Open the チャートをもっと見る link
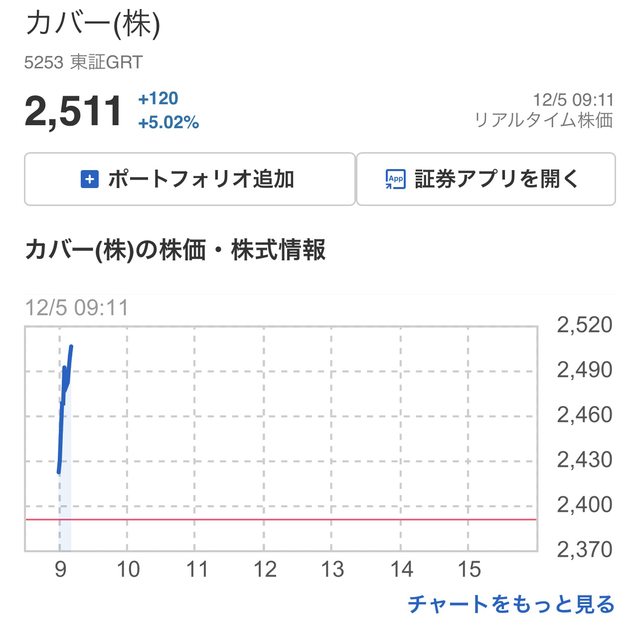Screen dimensions: 640x627 pos(510,604)
